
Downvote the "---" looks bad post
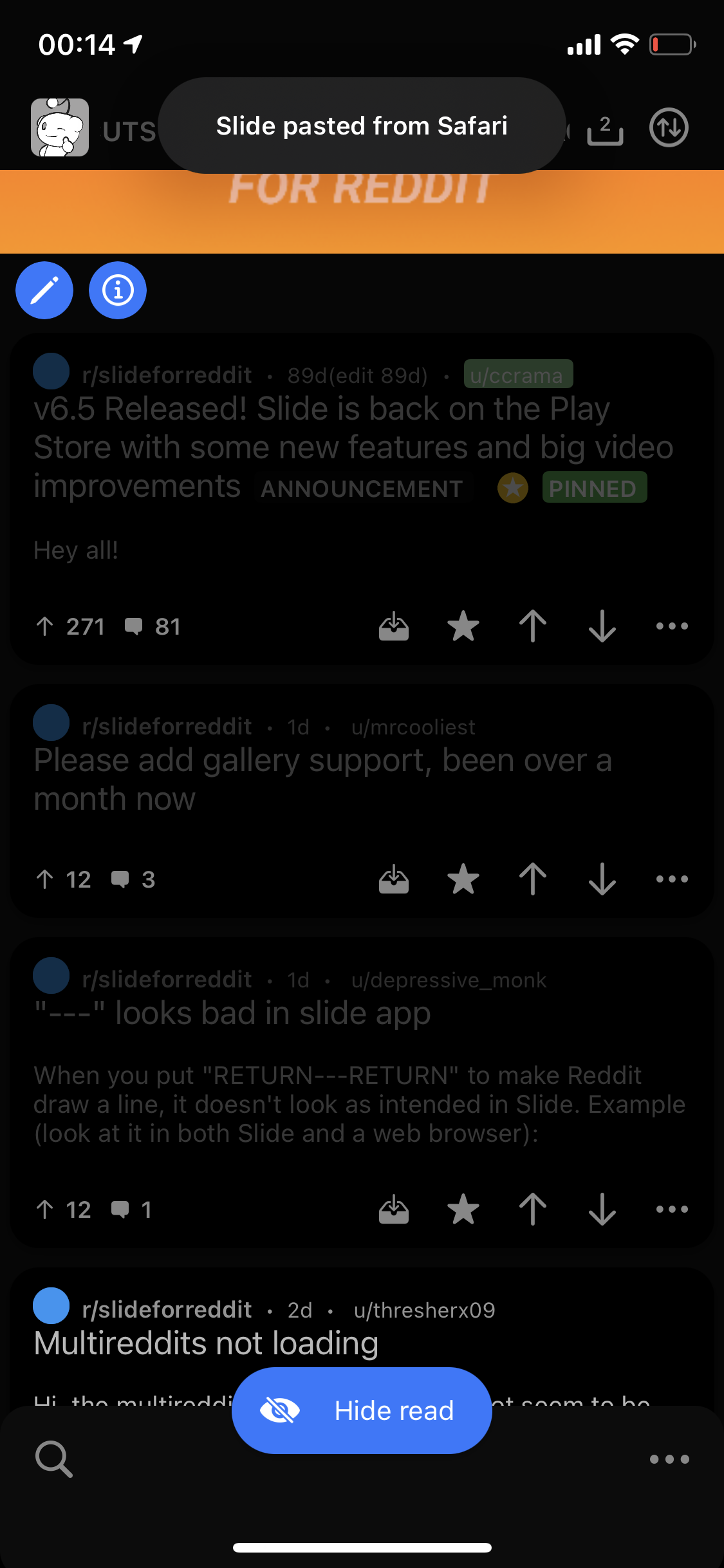(x=601, y=1209)
